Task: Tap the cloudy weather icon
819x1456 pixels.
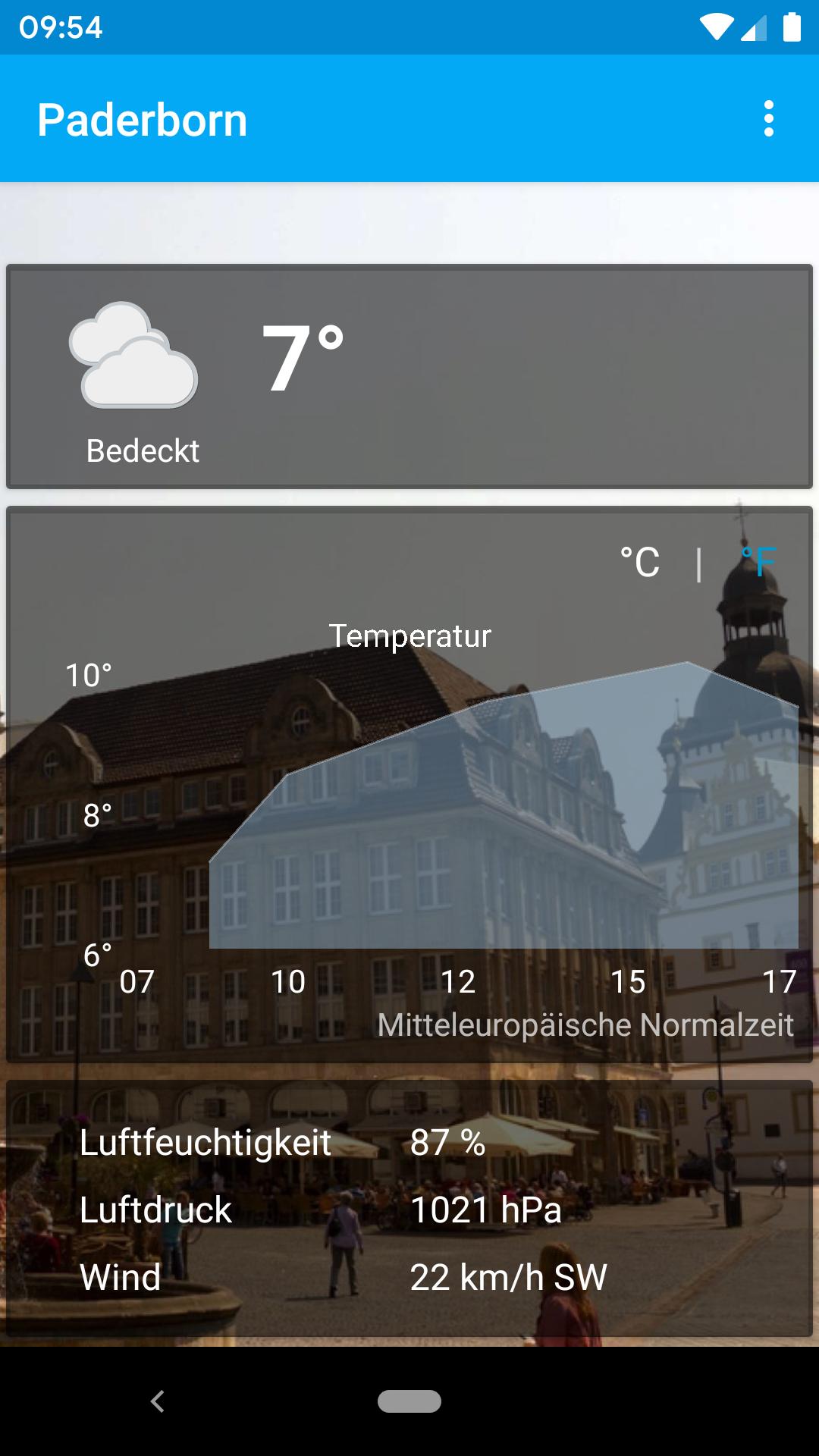Action: [133, 356]
